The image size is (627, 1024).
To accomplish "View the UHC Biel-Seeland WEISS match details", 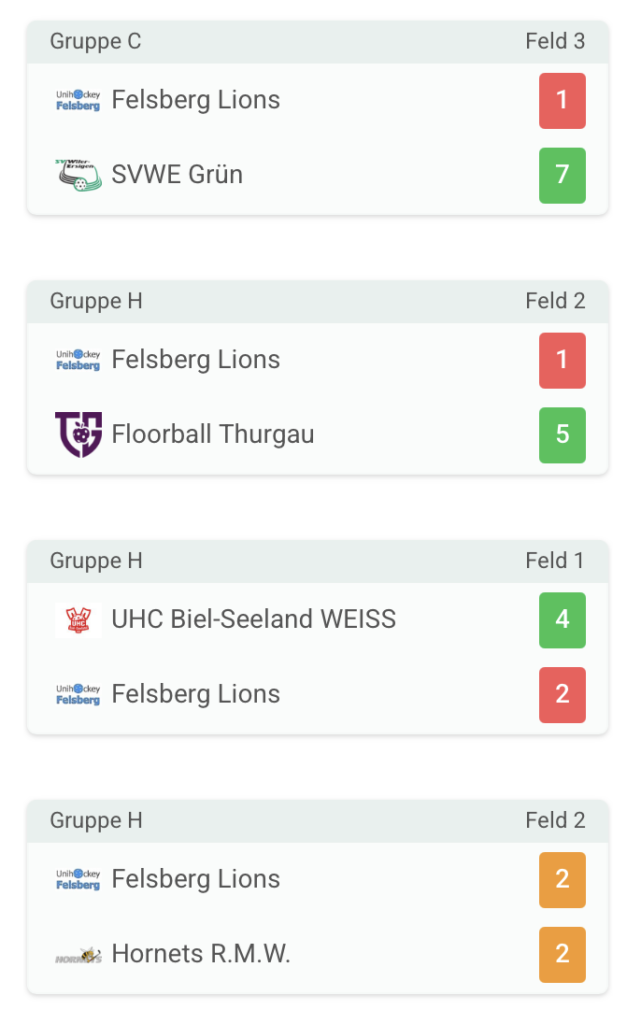I will tap(317, 637).
